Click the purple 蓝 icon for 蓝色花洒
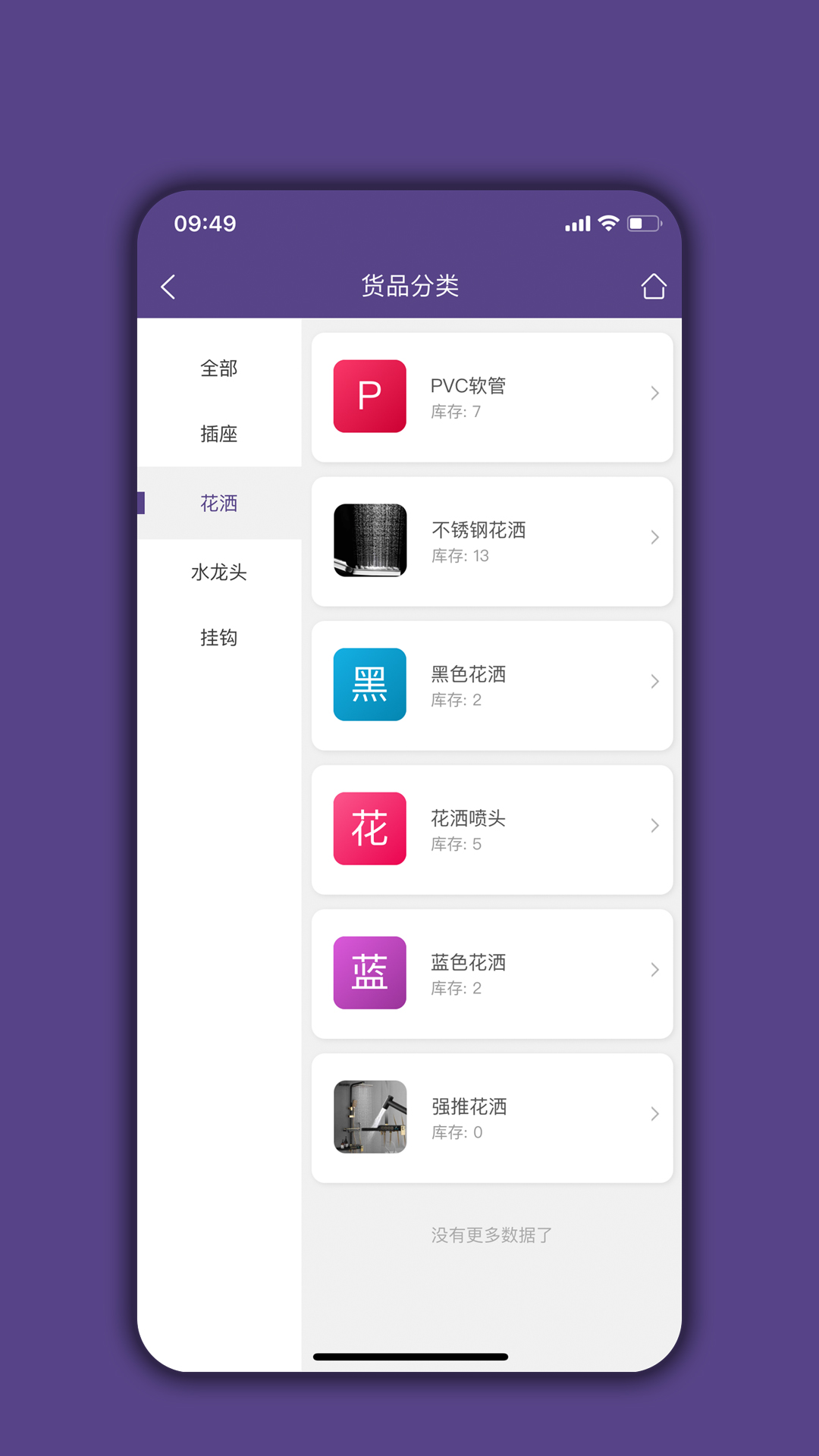The width and height of the screenshot is (819, 1456). tap(369, 972)
